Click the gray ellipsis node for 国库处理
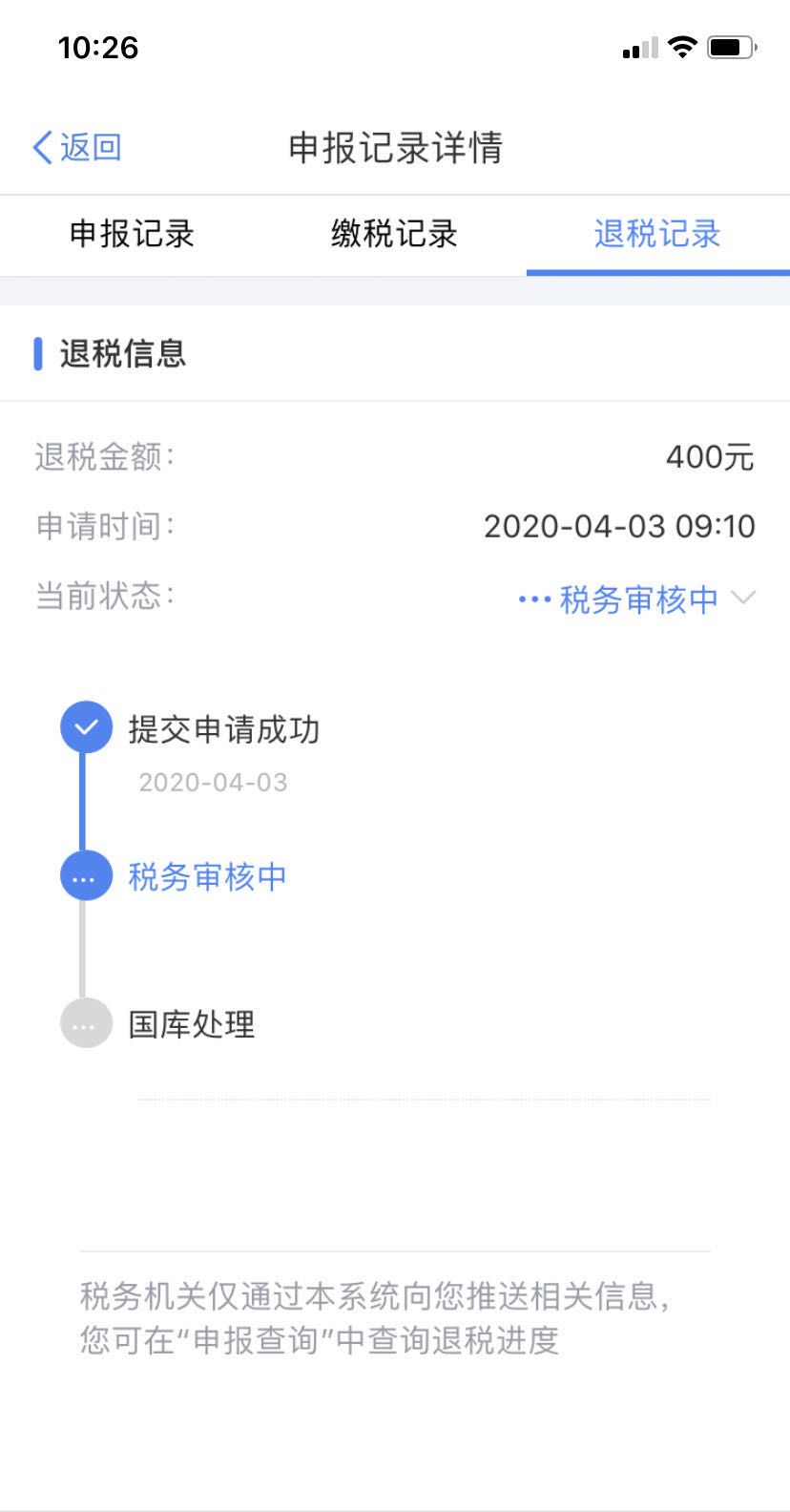790x1512 pixels. pos(85,1023)
